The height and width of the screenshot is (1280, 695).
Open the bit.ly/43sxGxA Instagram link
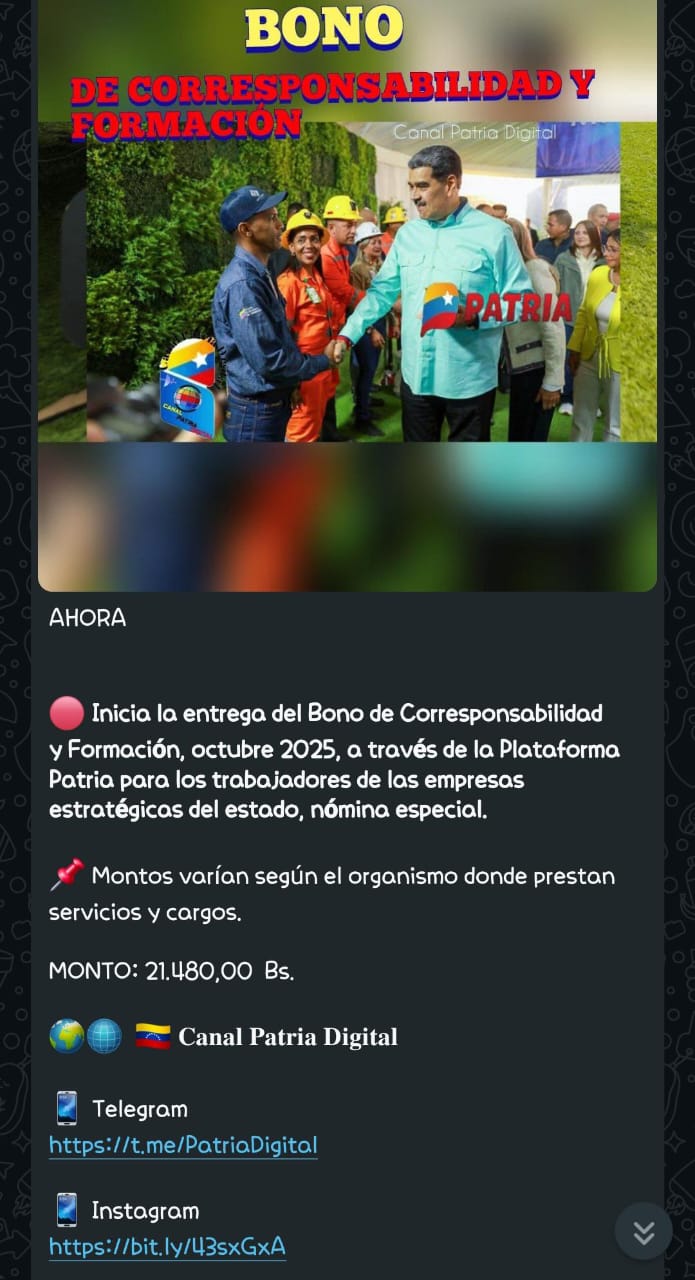(167, 1247)
